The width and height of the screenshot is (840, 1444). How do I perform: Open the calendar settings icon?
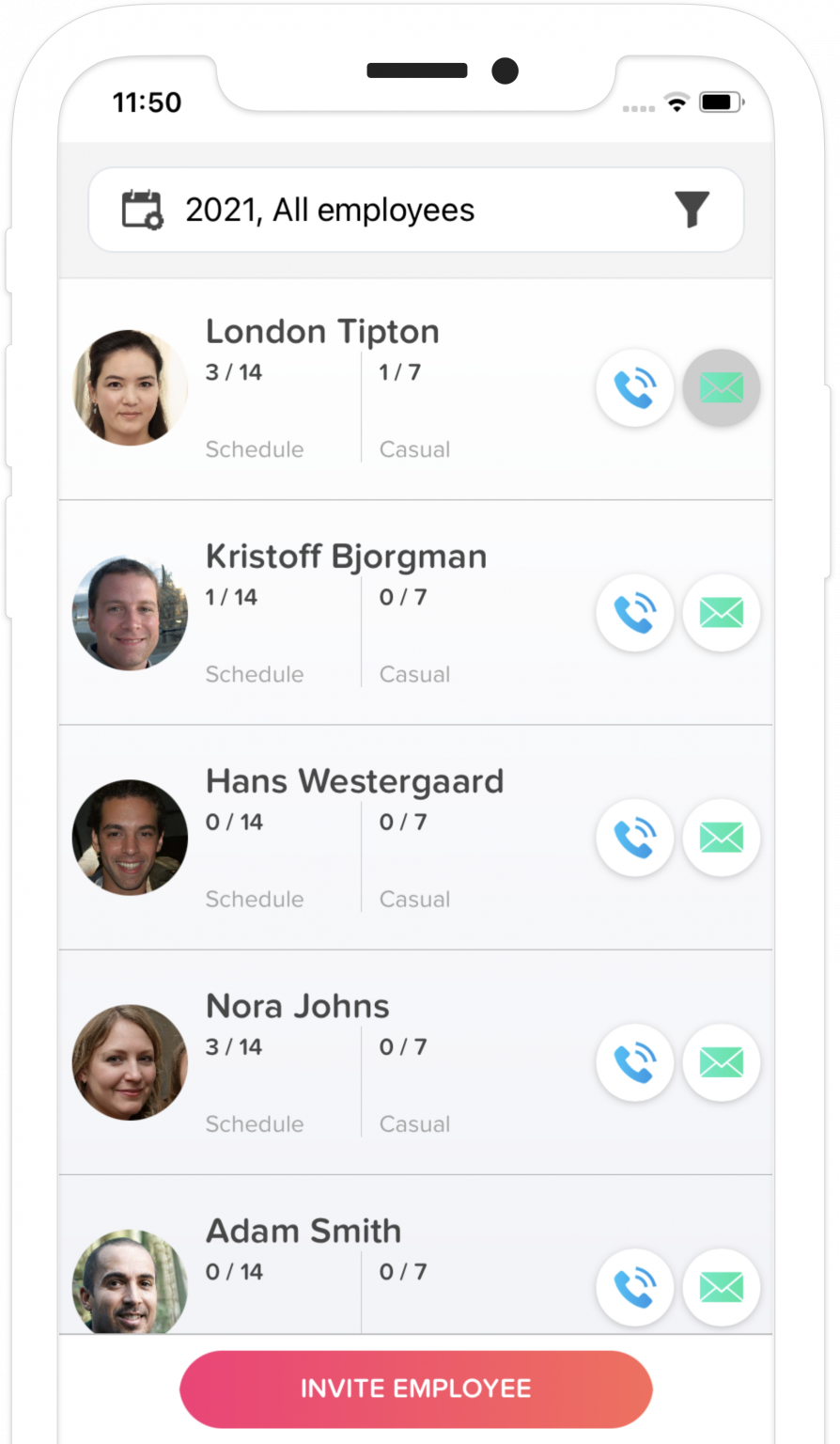143,210
